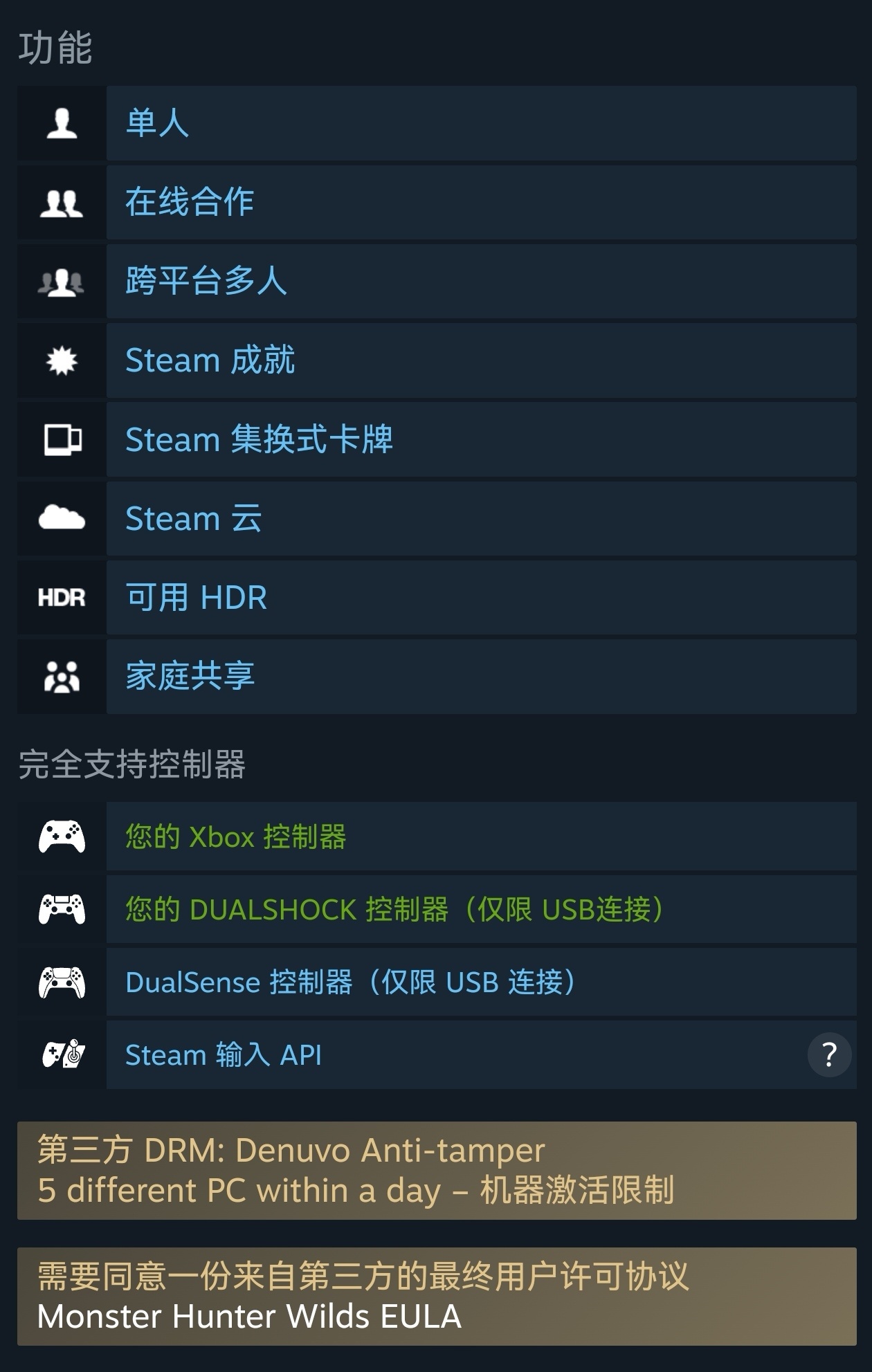
Task: Open the 可用 HDR row
Action: tap(437, 597)
